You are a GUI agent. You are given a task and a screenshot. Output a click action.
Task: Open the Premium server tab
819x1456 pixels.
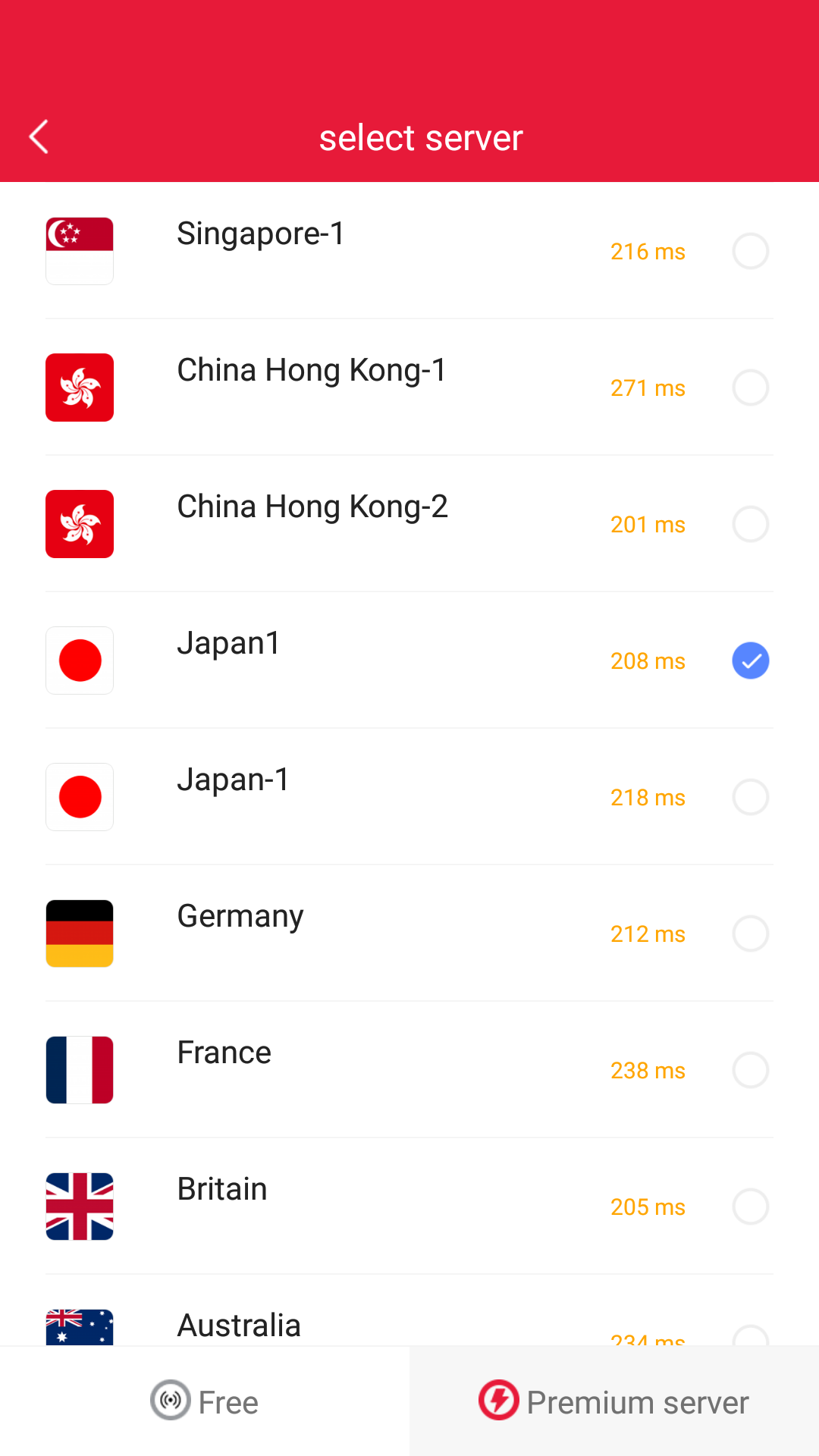pos(614,1401)
